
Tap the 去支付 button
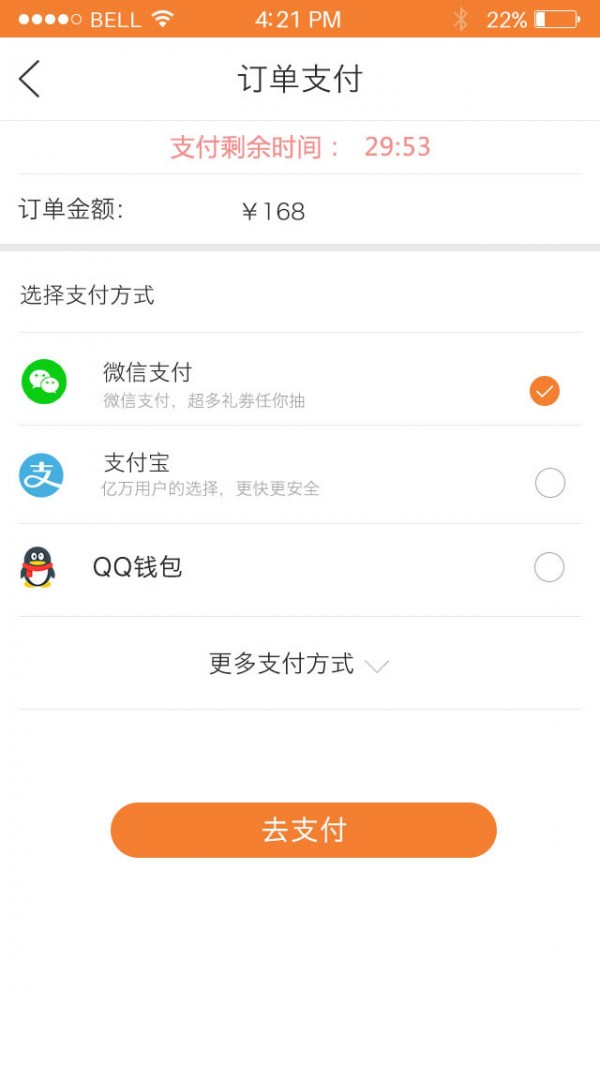pyautogui.click(x=303, y=830)
